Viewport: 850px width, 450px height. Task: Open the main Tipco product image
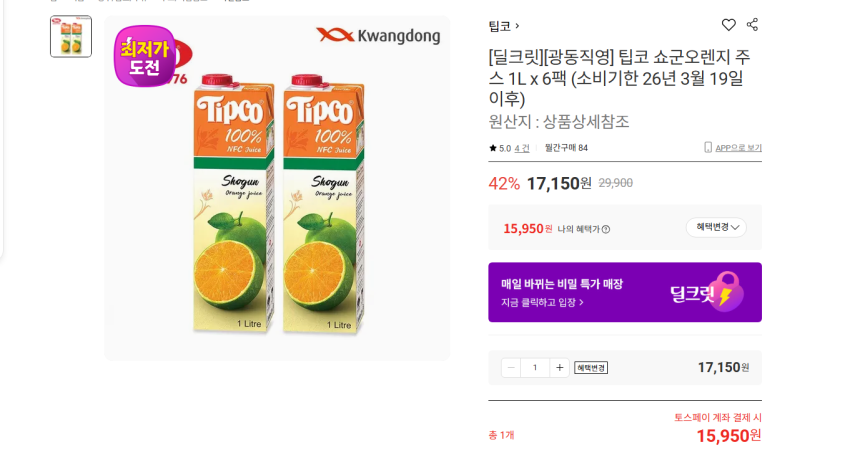pos(277,188)
